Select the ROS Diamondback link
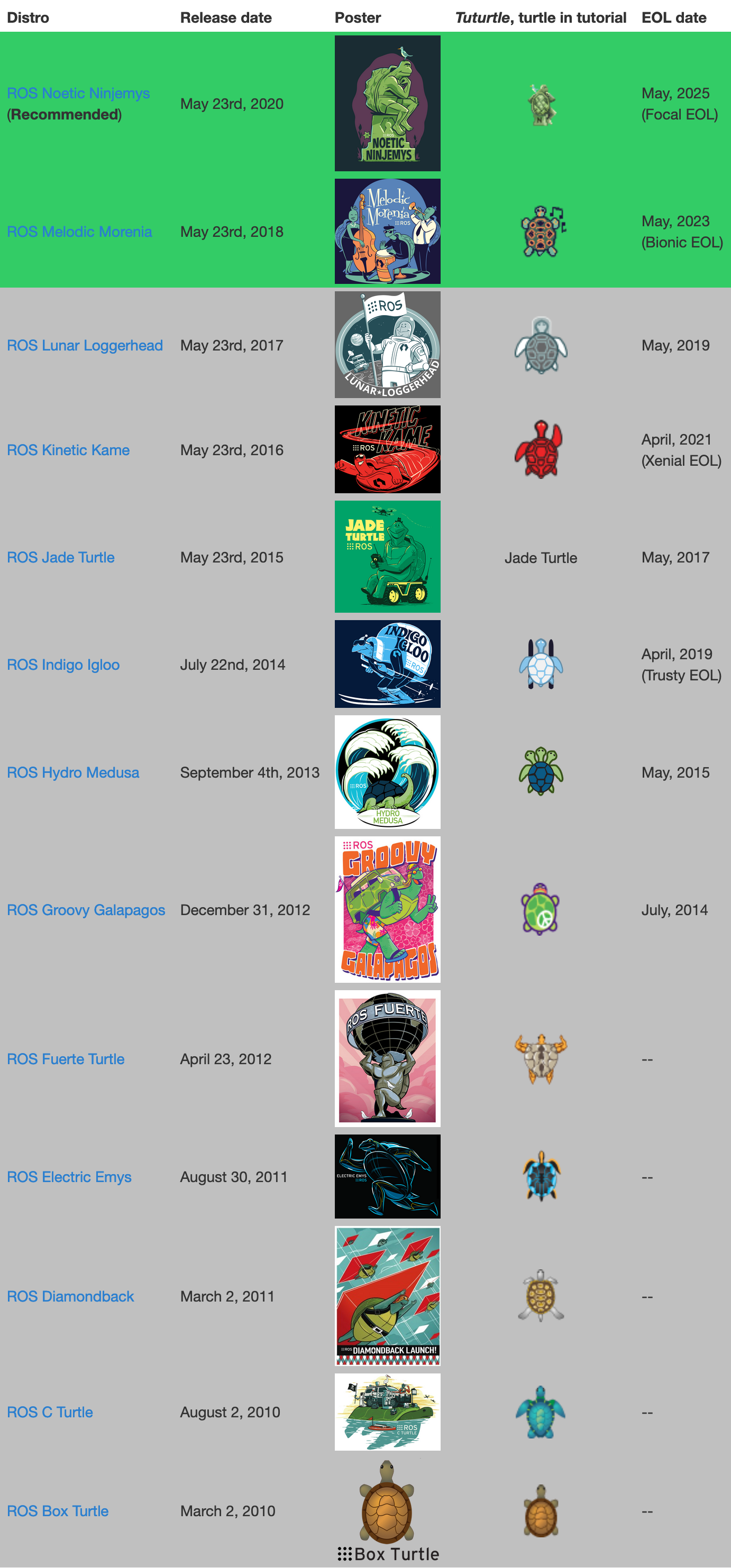 tap(70, 1296)
